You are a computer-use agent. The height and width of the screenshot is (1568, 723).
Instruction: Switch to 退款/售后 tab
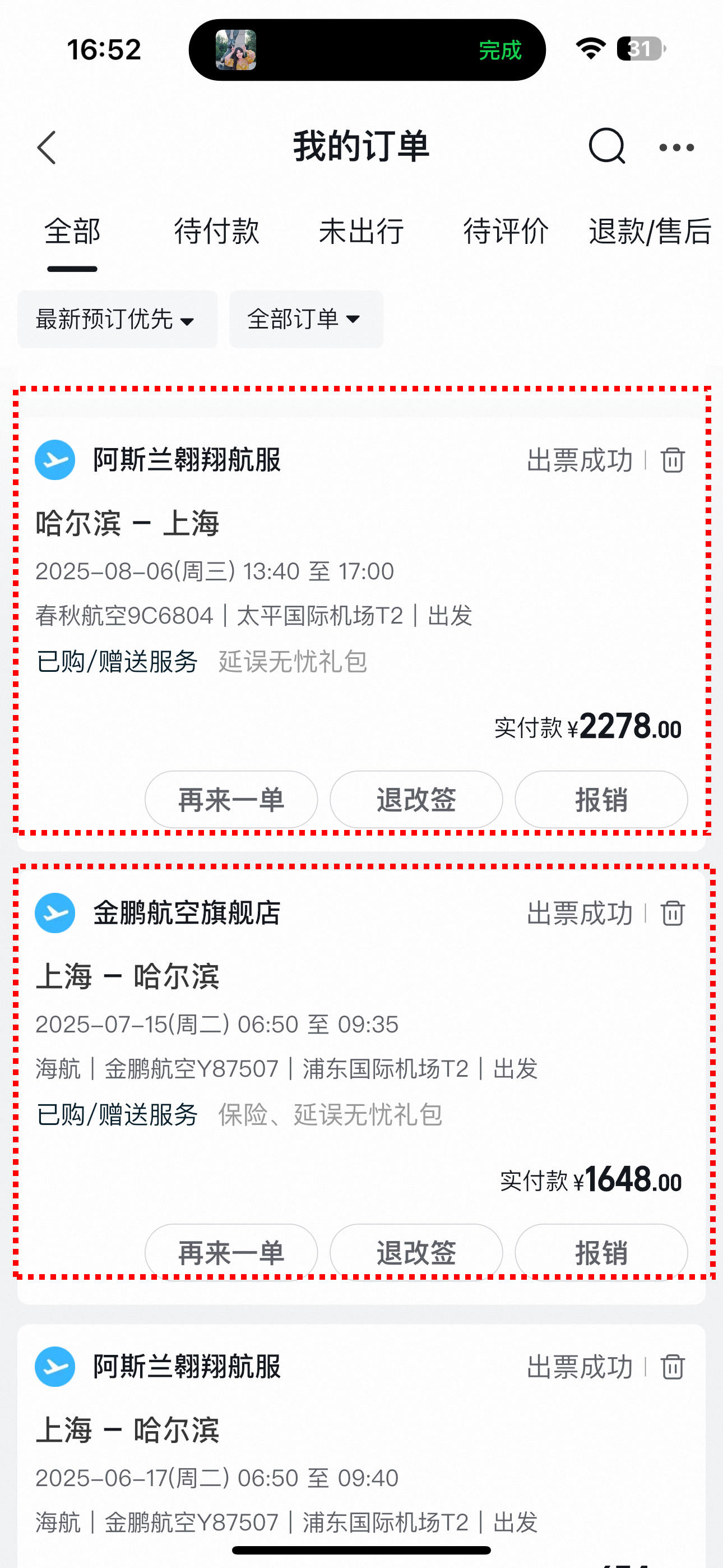(650, 231)
